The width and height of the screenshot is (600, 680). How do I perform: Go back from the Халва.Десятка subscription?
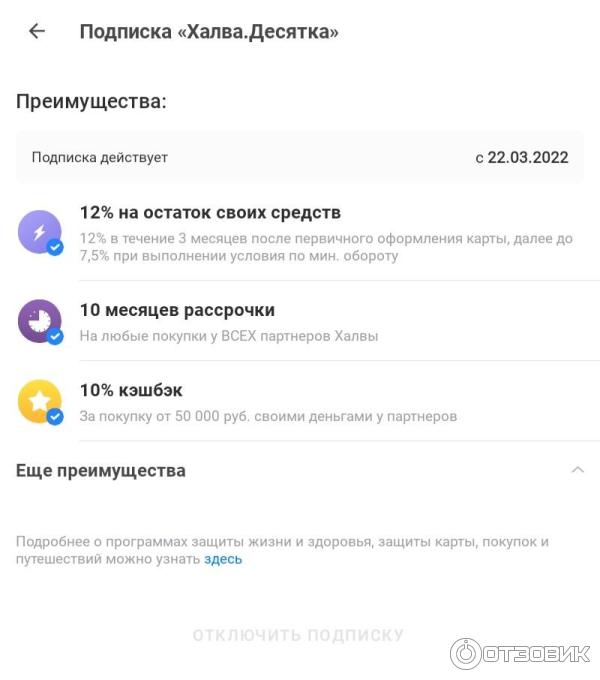point(37,31)
